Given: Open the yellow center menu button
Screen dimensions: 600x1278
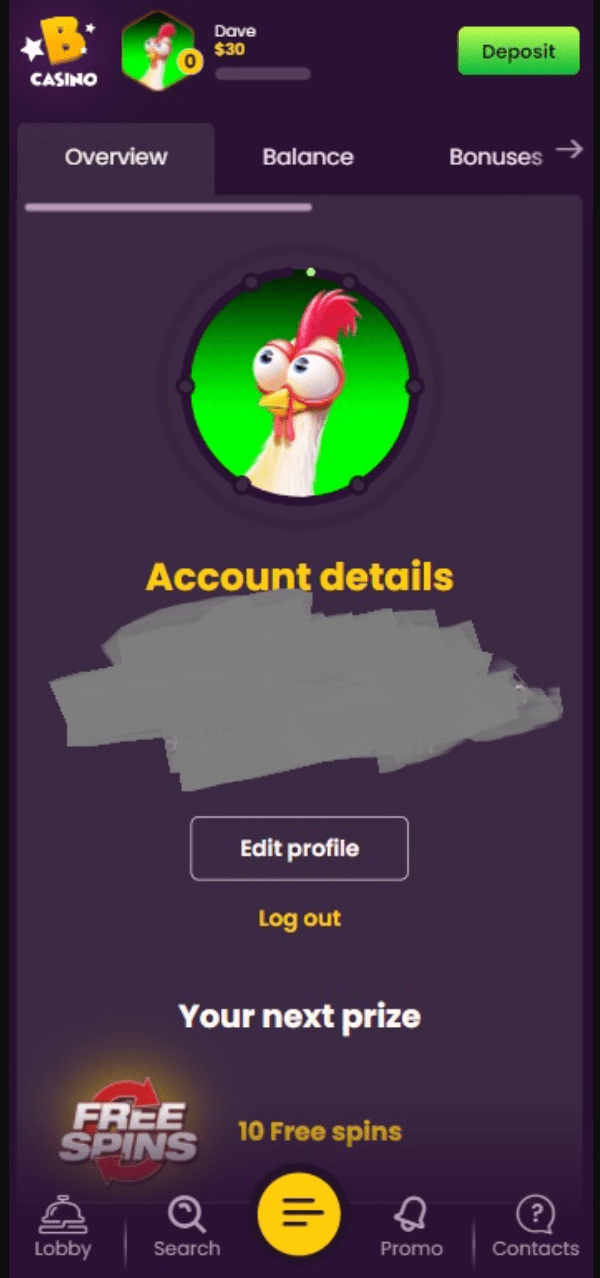Looking at the screenshot, I should [299, 1214].
